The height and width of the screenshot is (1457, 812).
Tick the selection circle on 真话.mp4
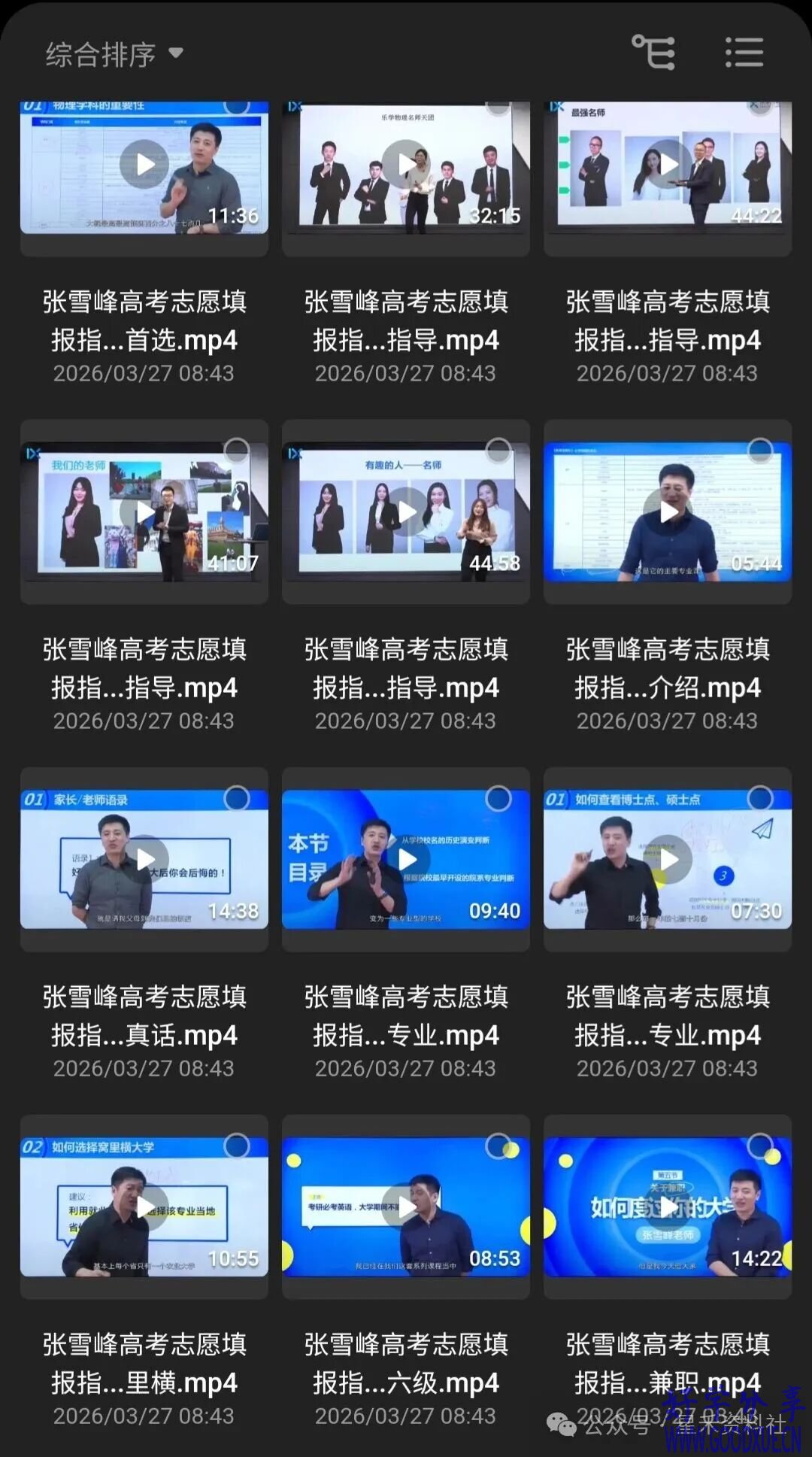click(237, 798)
